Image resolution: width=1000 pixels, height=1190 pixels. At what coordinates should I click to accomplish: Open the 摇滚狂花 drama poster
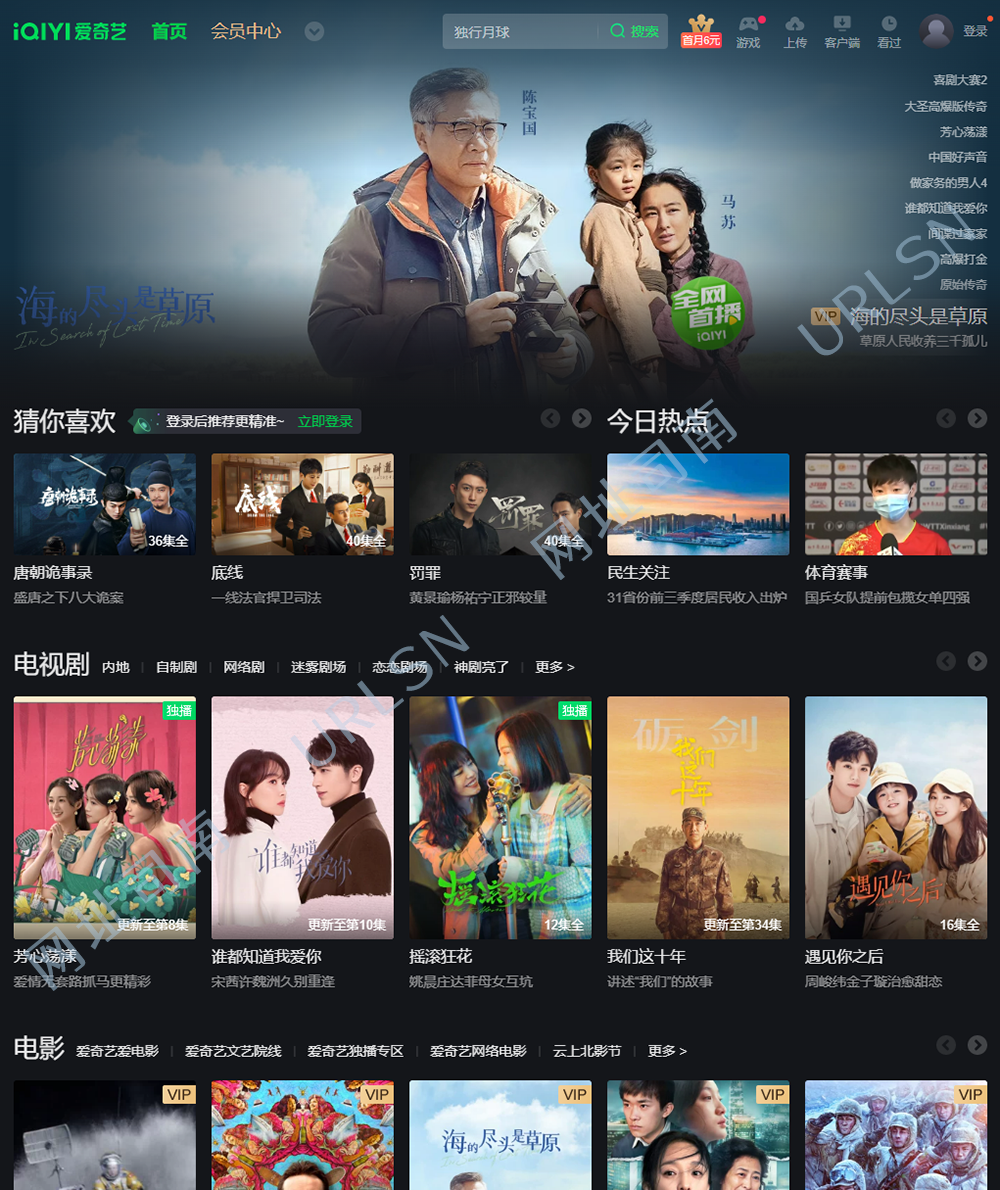point(500,817)
